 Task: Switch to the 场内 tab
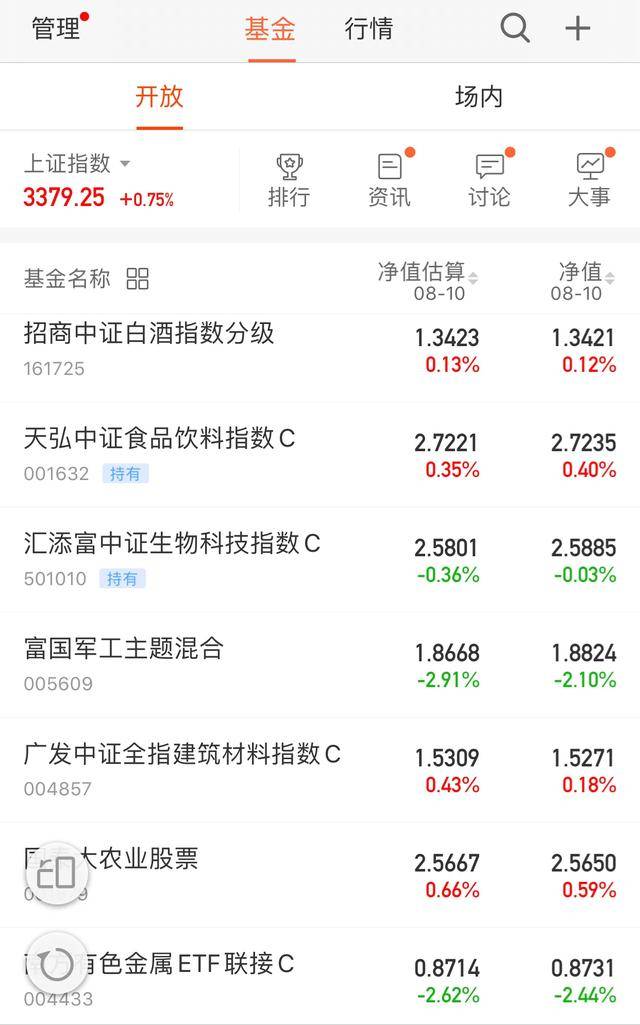(x=479, y=97)
